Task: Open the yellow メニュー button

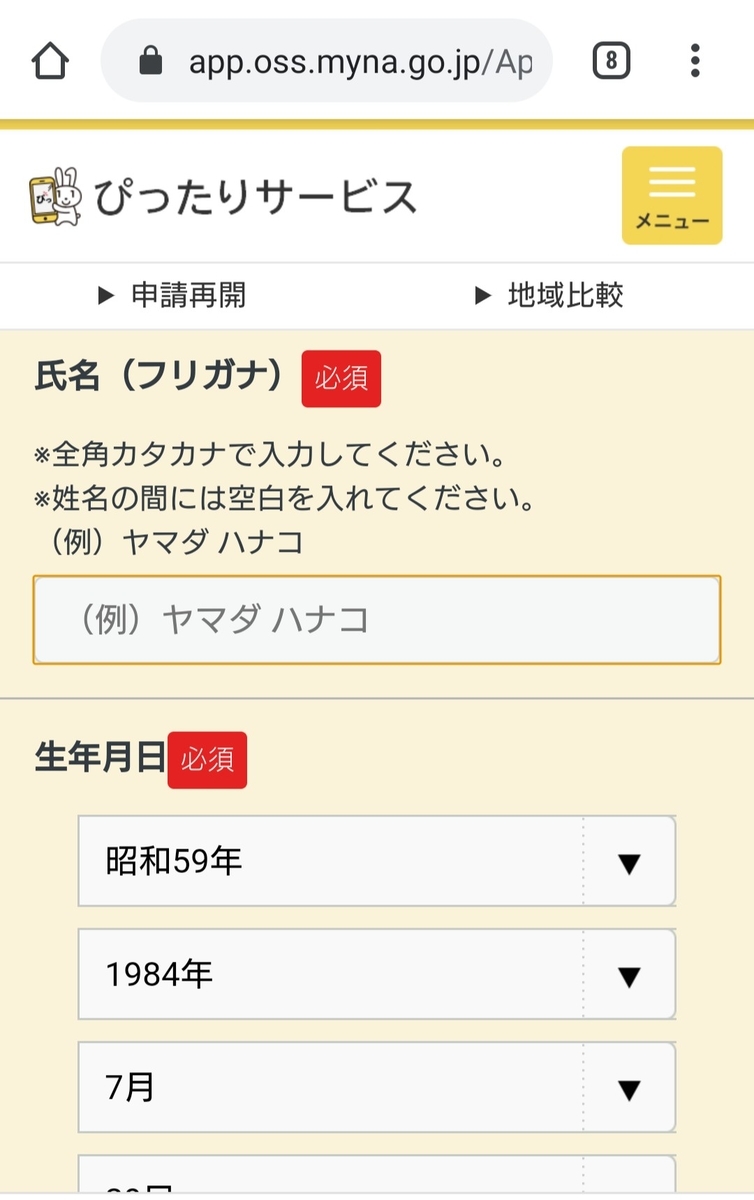Action: point(672,195)
